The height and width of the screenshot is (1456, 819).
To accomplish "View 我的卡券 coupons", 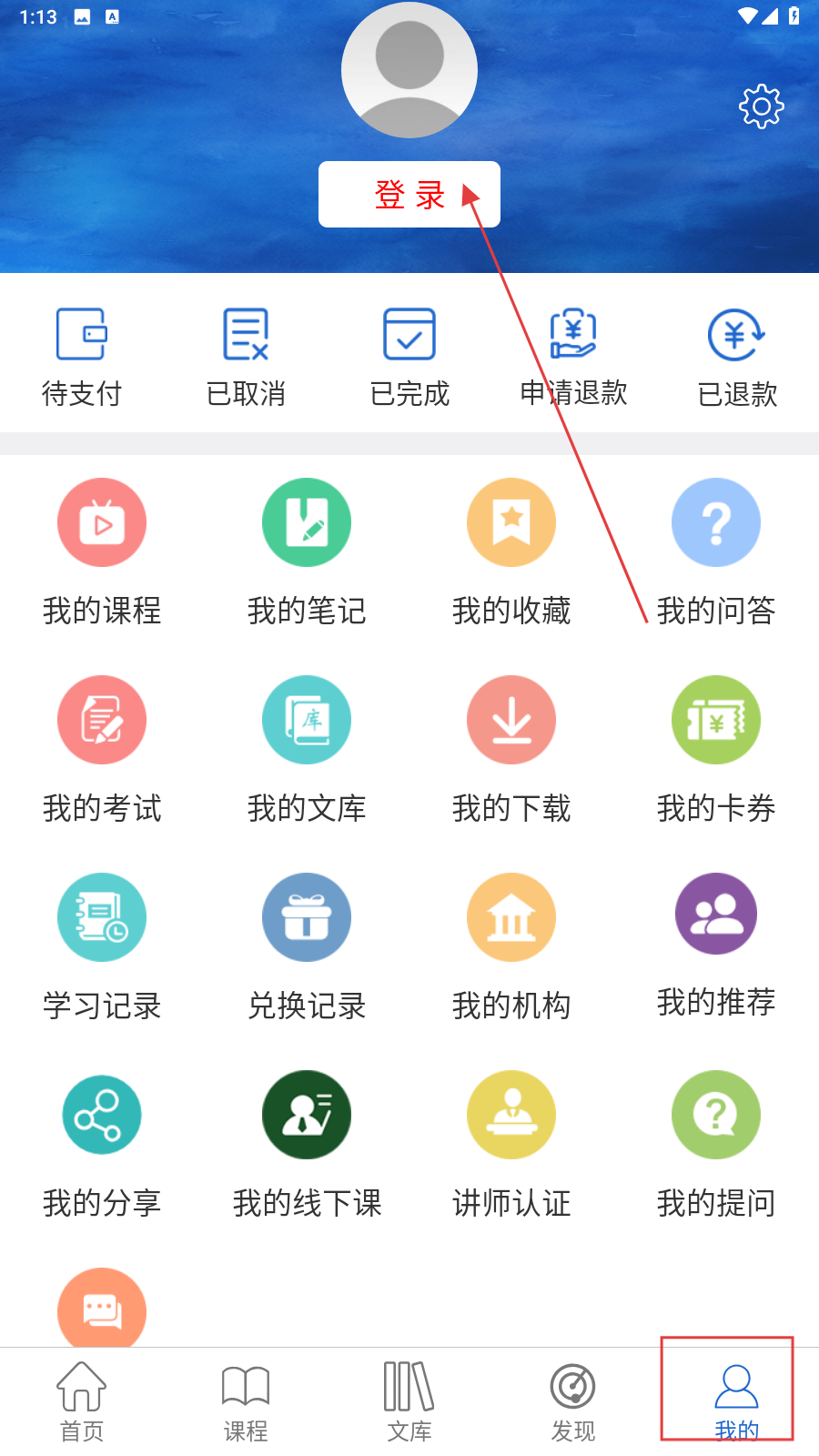I will pyautogui.click(x=716, y=750).
